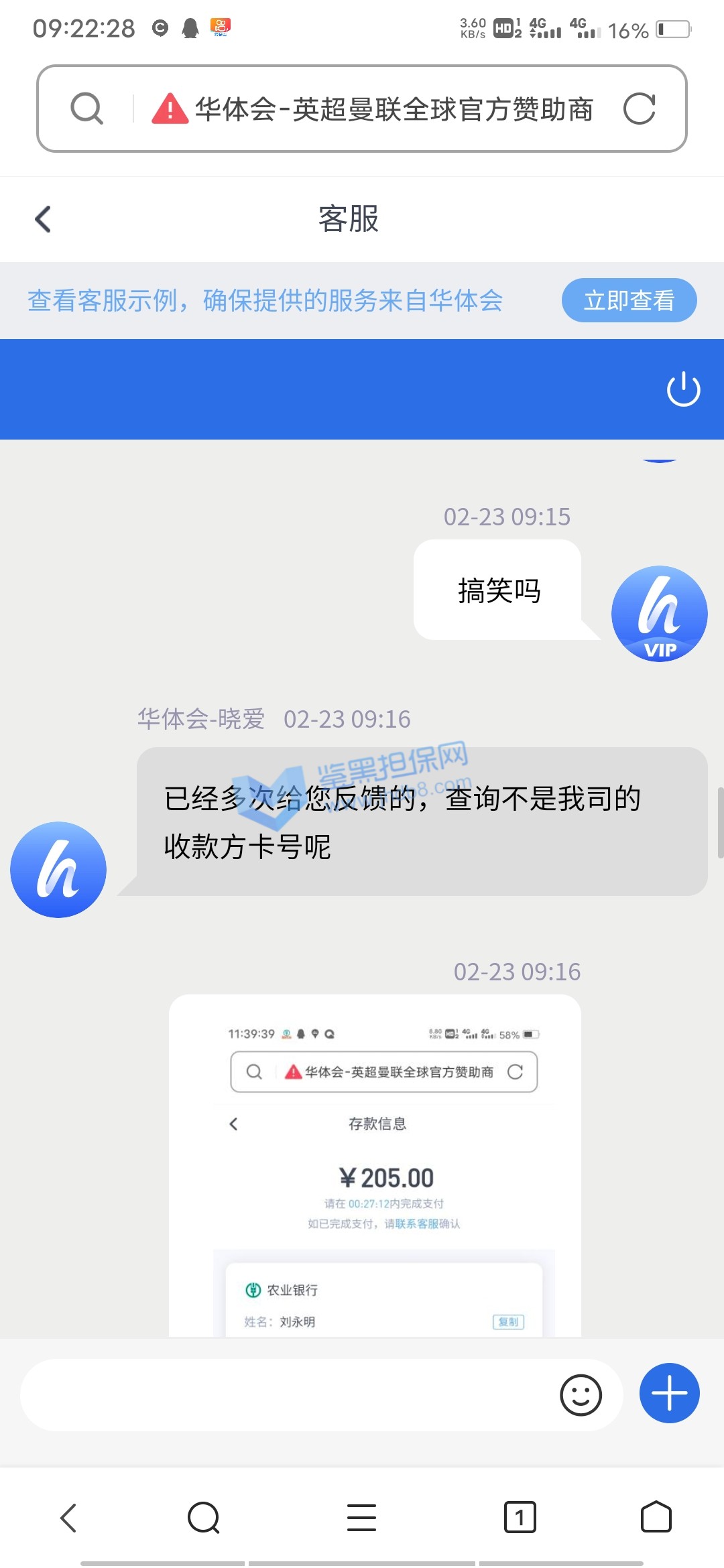This screenshot has height=1568, width=724.
Task: Open the browser menu with three lines
Action: pyautogui.click(x=361, y=1518)
